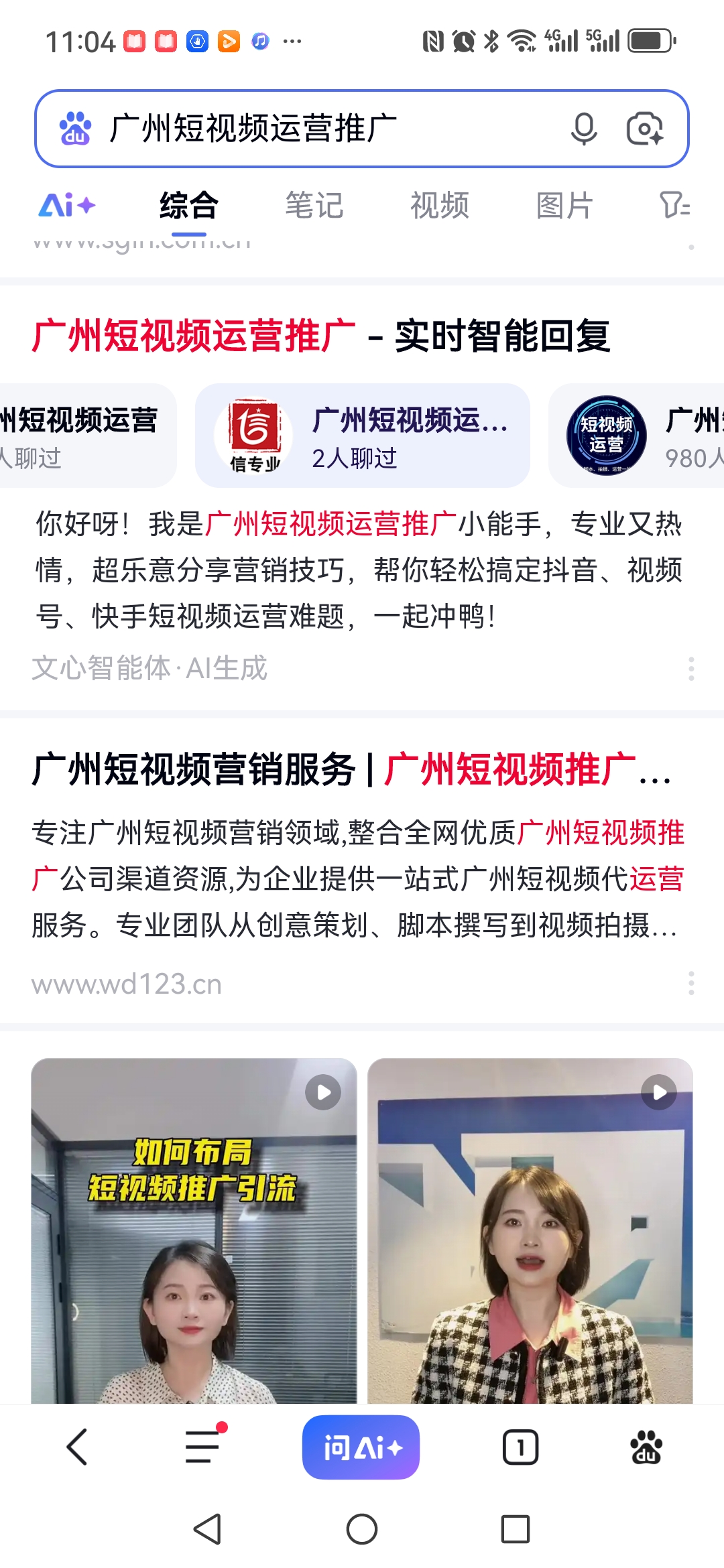Go back with the bottom toolbar arrow
The width and height of the screenshot is (724, 1568).
(x=77, y=1447)
